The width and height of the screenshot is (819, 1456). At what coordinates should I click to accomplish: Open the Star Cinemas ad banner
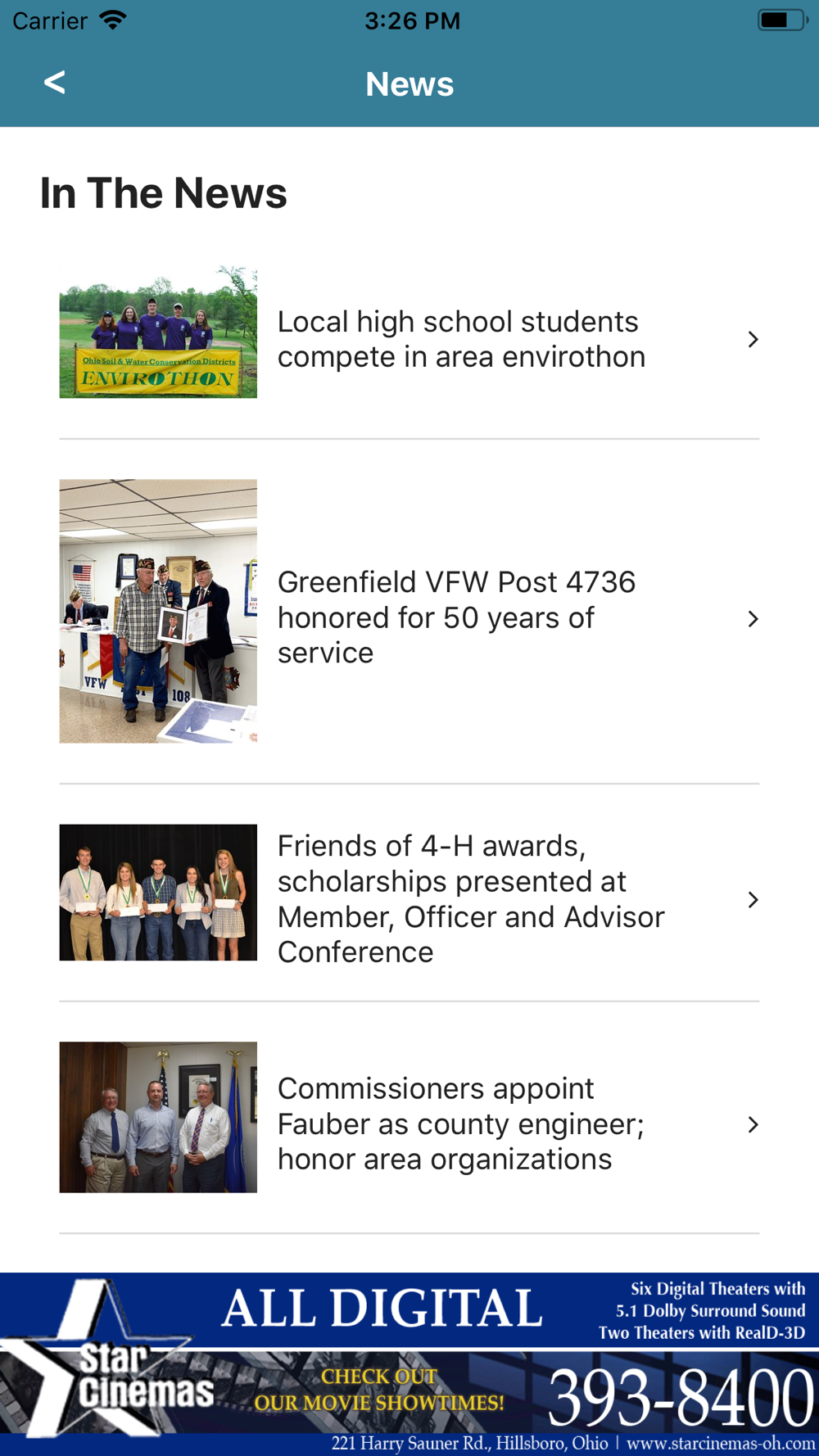pos(409,1363)
